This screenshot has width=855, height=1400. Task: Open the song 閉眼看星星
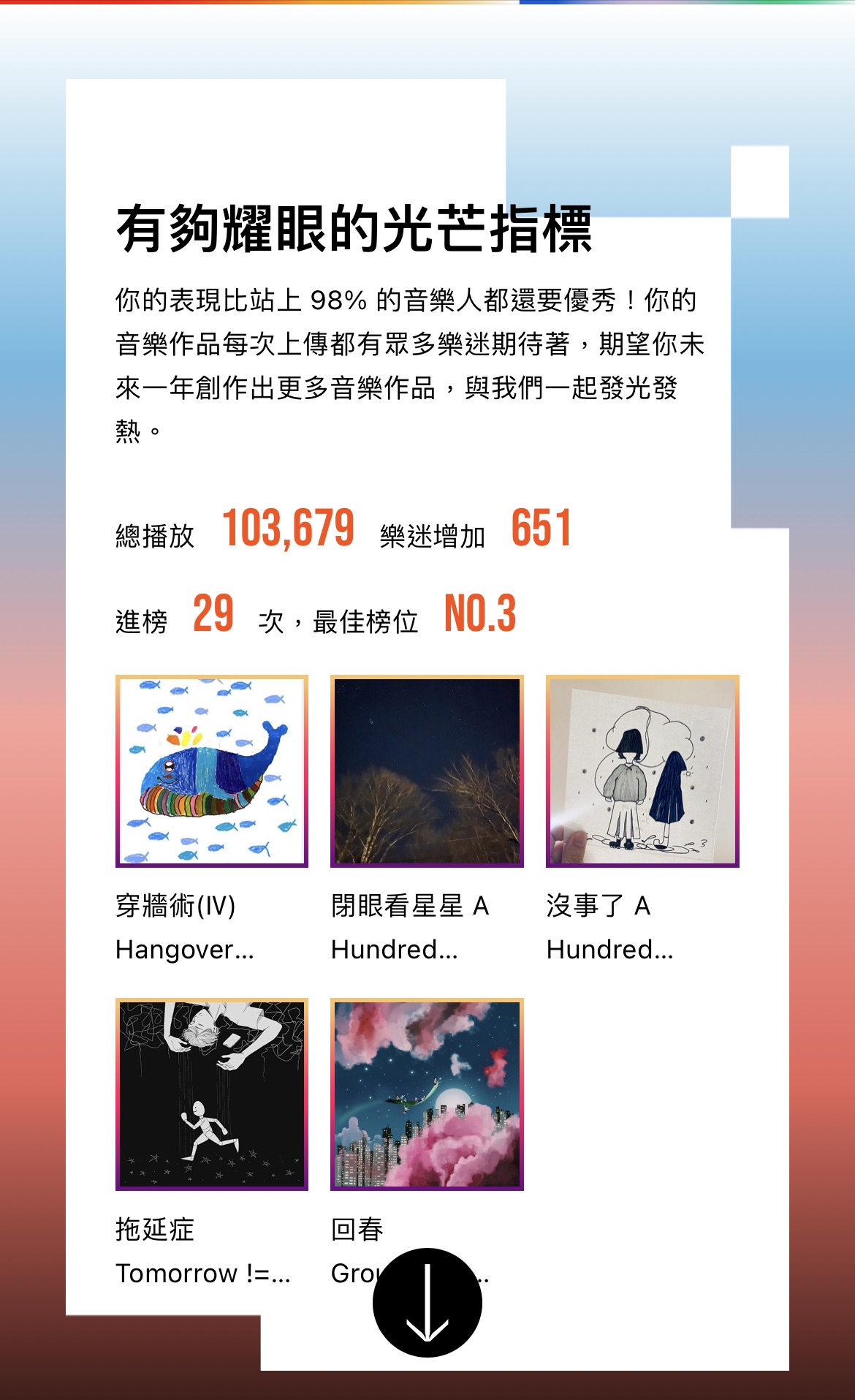[x=427, y=771]
